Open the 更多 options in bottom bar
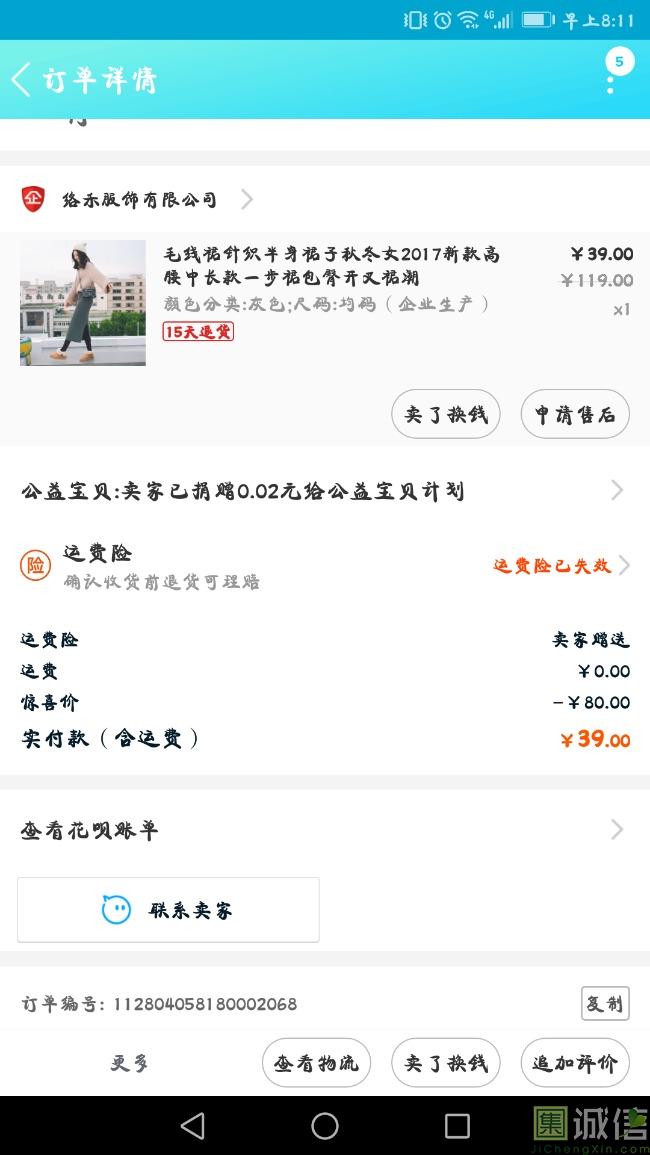The height and width of the screenshot is (1155, 650). pyautogui.click(x=130, y=1063)
